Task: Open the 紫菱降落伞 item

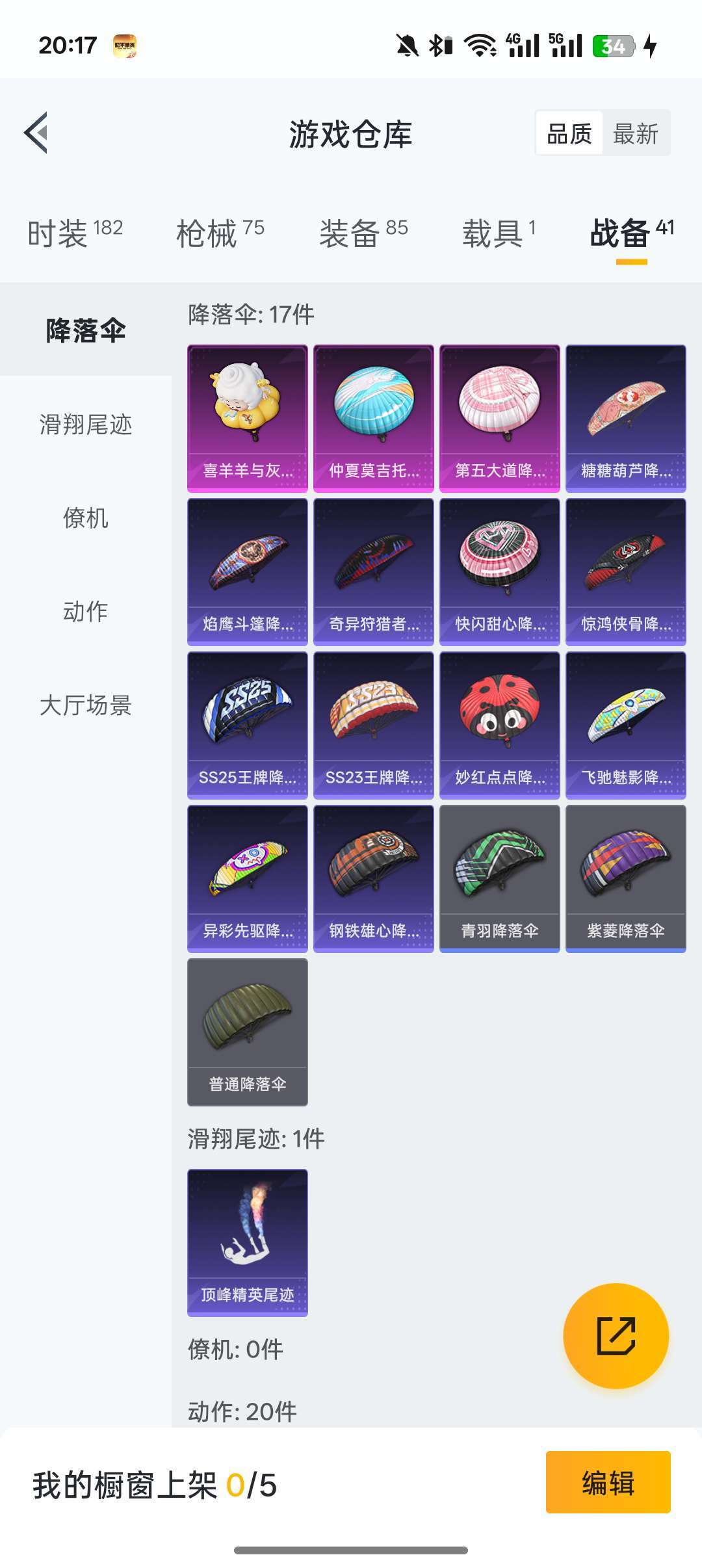Action: click(626, 879)
